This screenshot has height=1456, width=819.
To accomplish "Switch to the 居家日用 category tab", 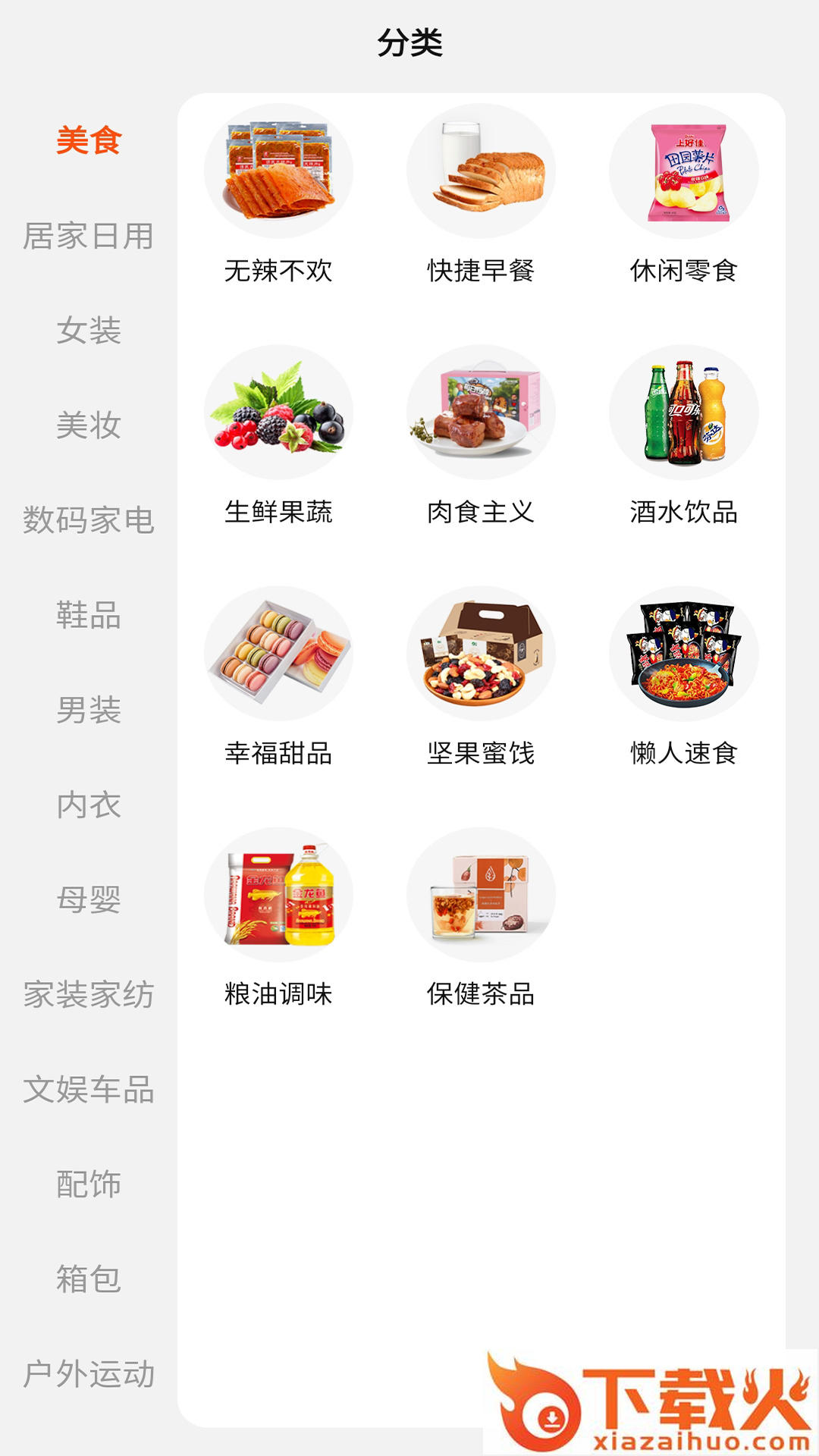I will pos(88,235).
